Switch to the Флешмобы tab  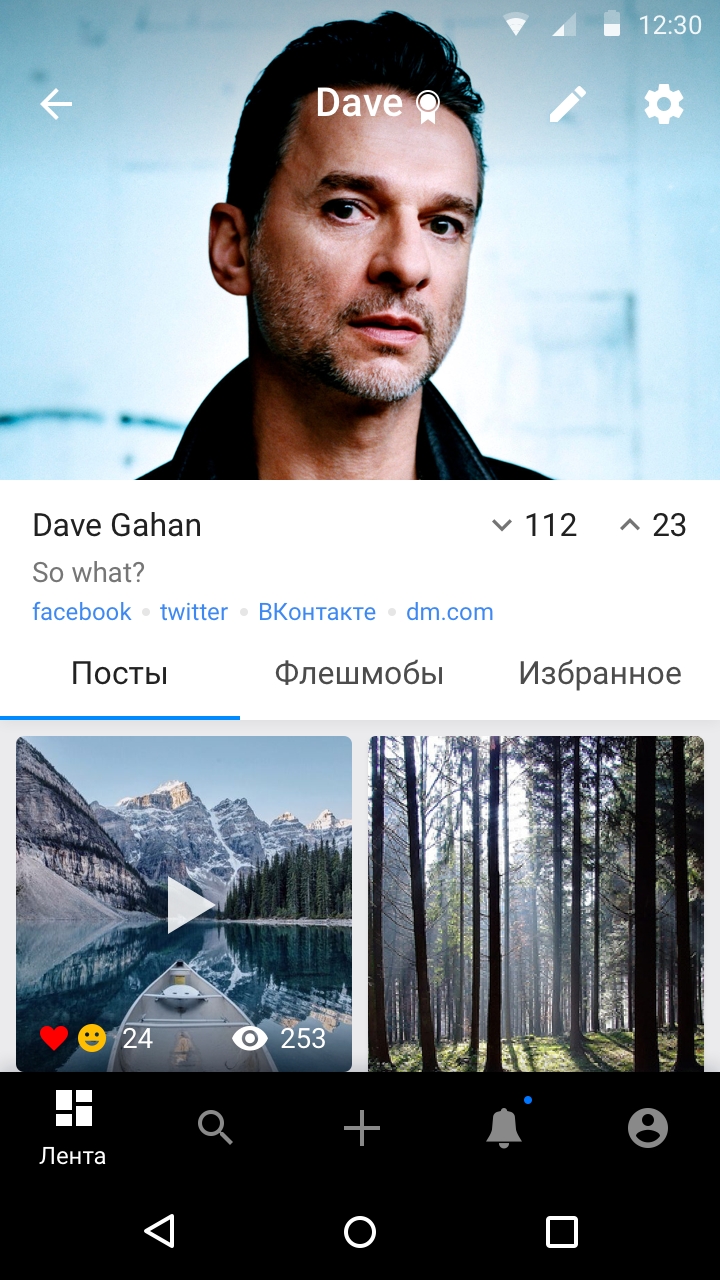click(x=359, y=674)
